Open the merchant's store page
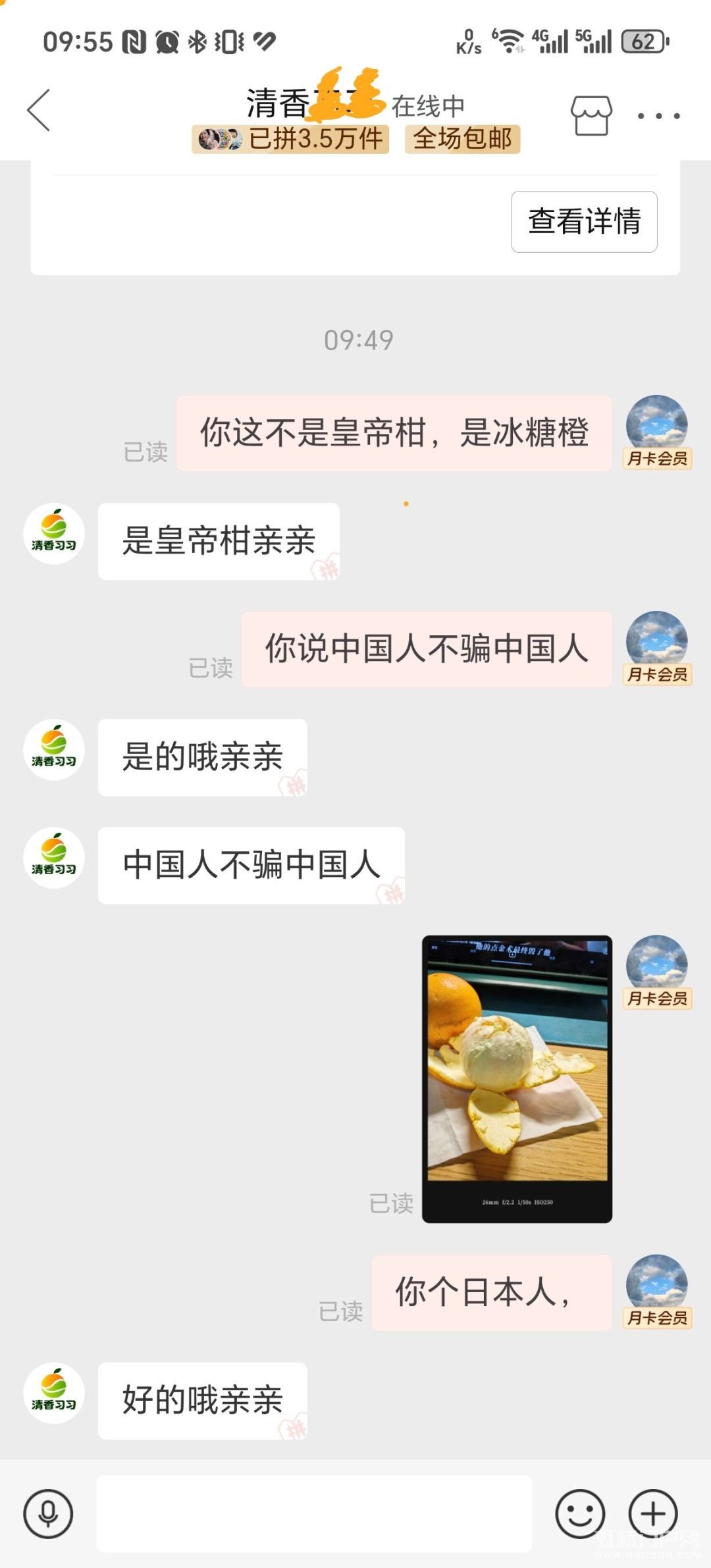This screenshot has height=1568, width=711. 591,115
